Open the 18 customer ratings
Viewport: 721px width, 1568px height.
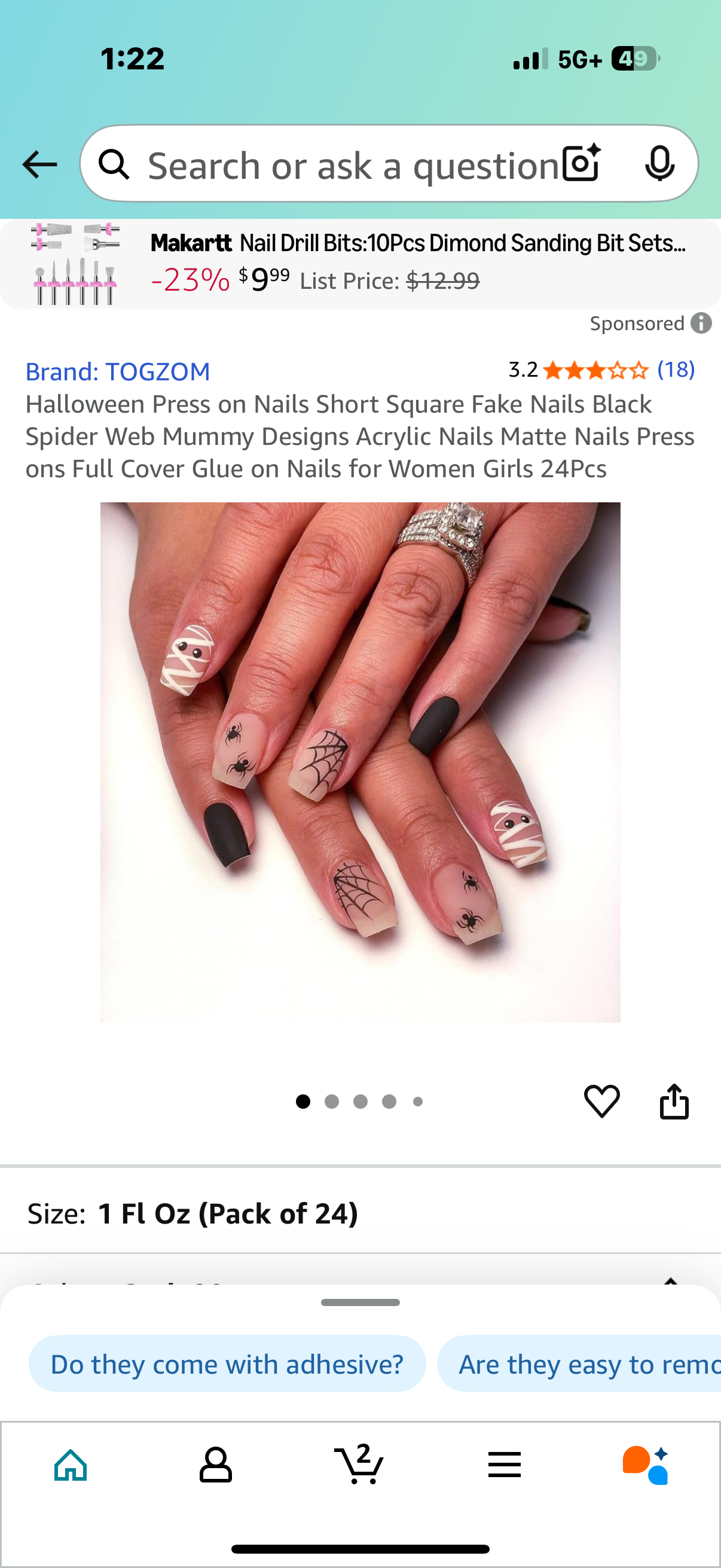pyautogui.click(x=676, y=370)
